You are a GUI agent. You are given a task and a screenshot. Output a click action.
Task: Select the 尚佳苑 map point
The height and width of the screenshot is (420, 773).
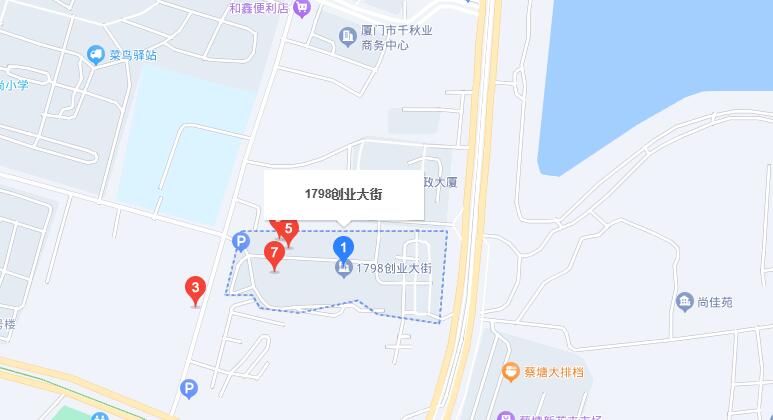(685, 302)
